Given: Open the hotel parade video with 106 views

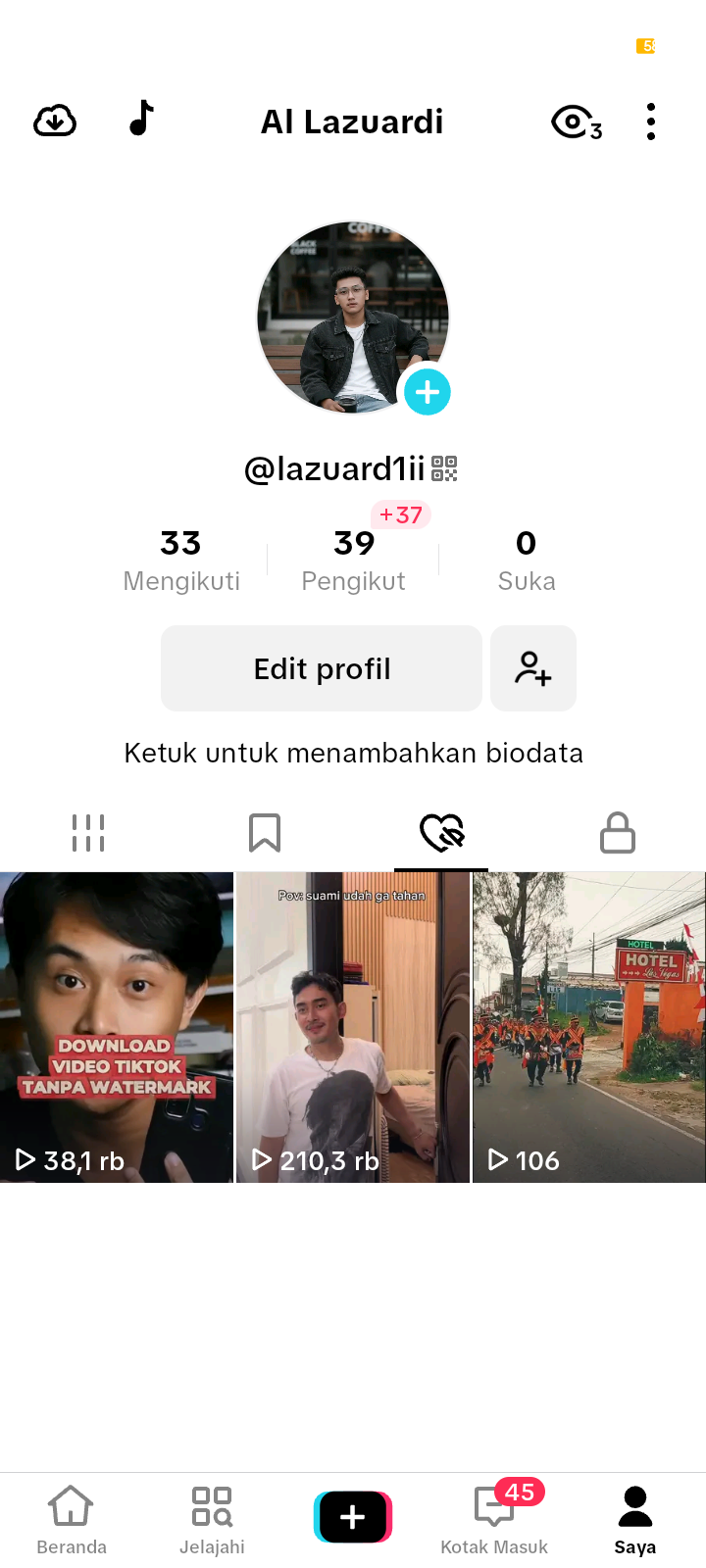Looking at the screenshot, I should pos(589,1027).
